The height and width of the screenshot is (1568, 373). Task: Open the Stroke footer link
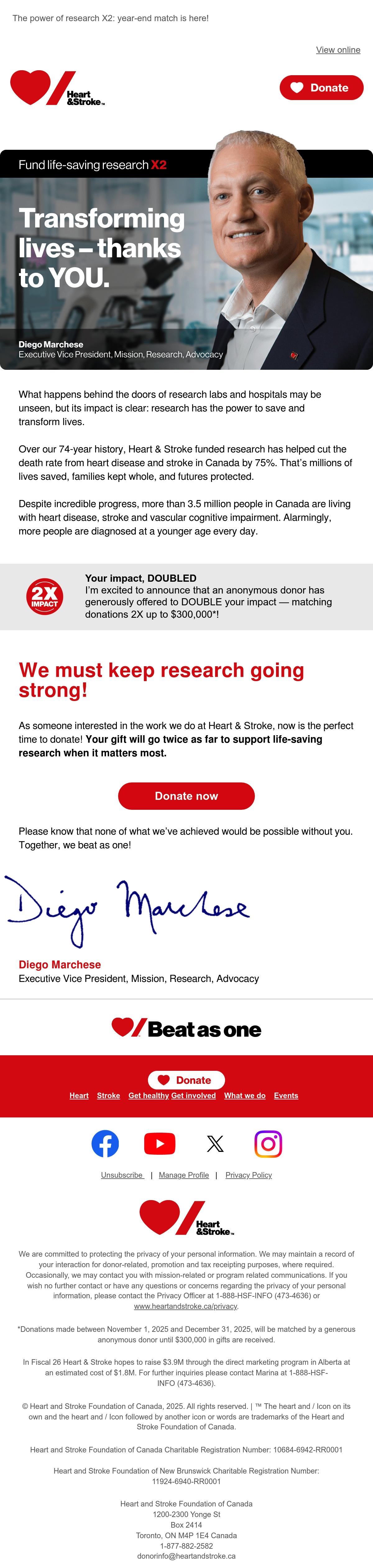[x=108, y=1095]
